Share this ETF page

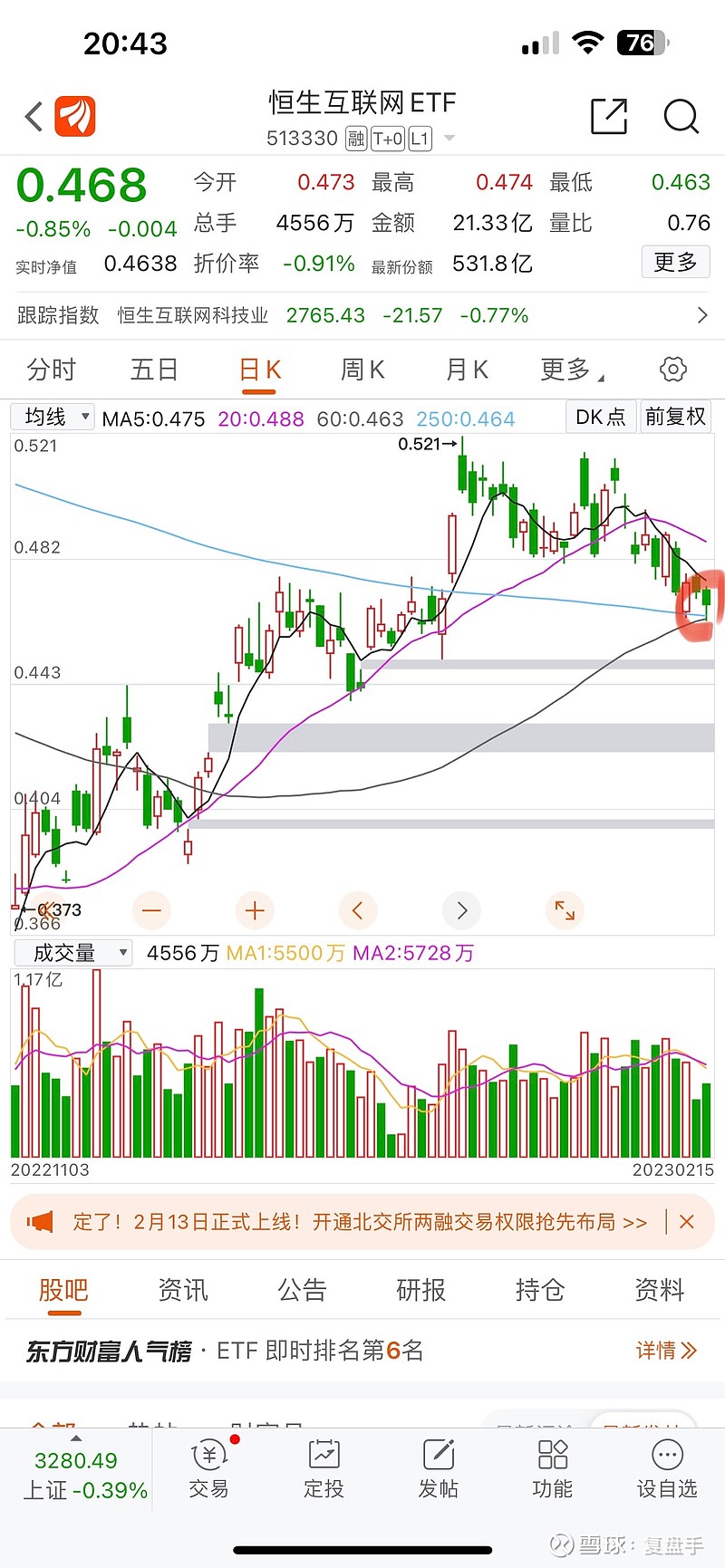(609, 116)
